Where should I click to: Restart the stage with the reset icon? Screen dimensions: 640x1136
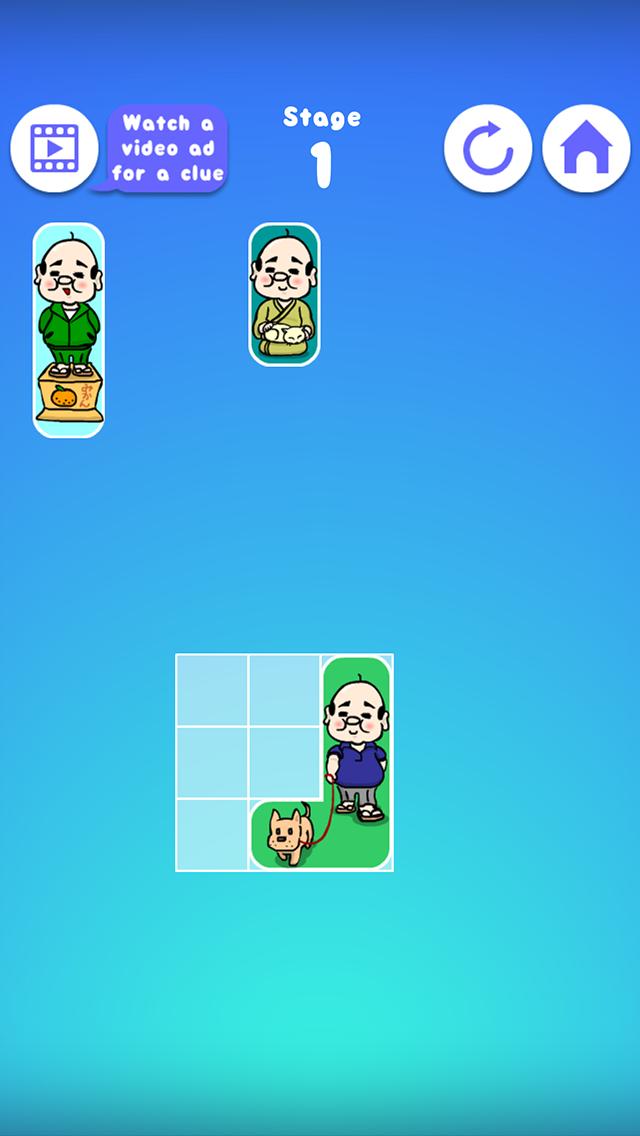[x=488, y=149]
